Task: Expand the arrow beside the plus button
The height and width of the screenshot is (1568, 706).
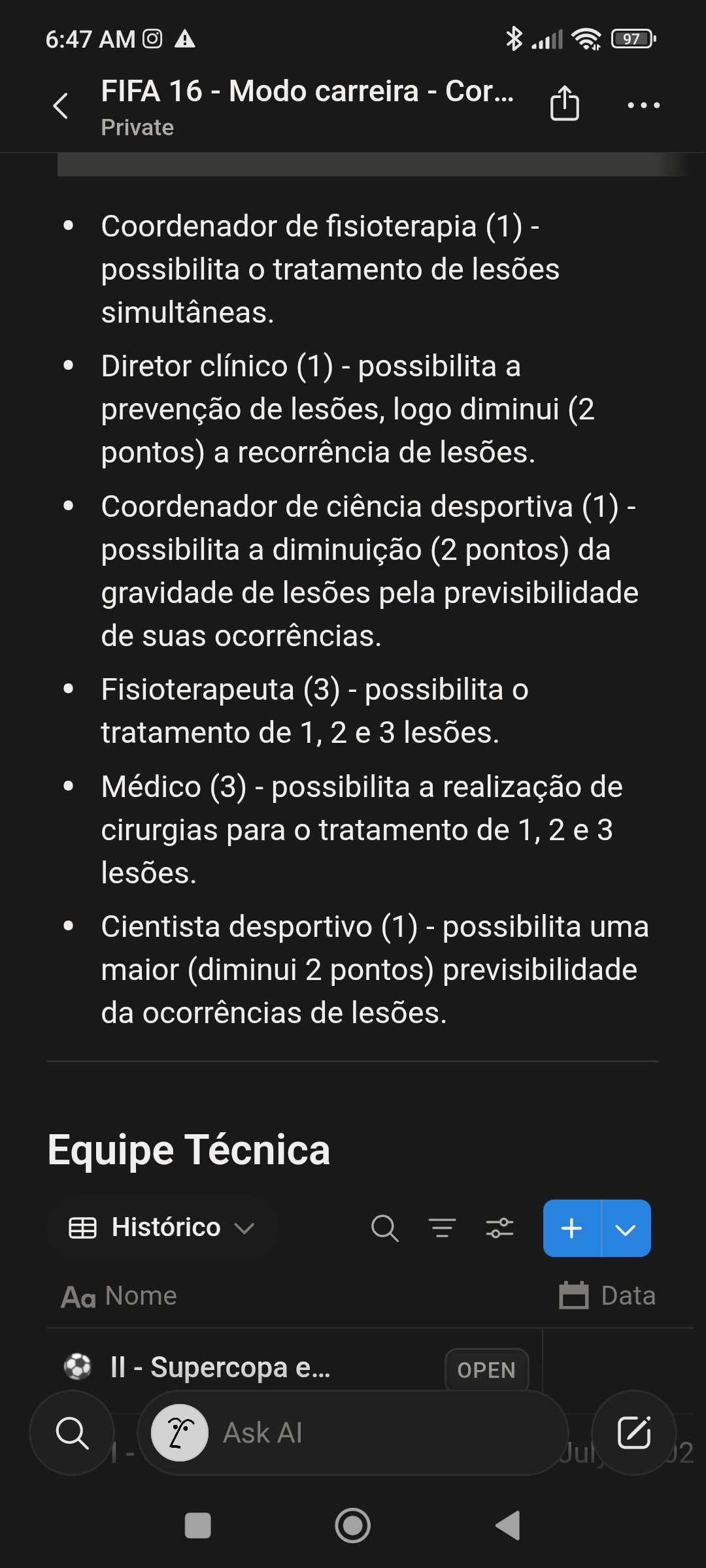Action: pyautogui.click(x=626, y=1228)
